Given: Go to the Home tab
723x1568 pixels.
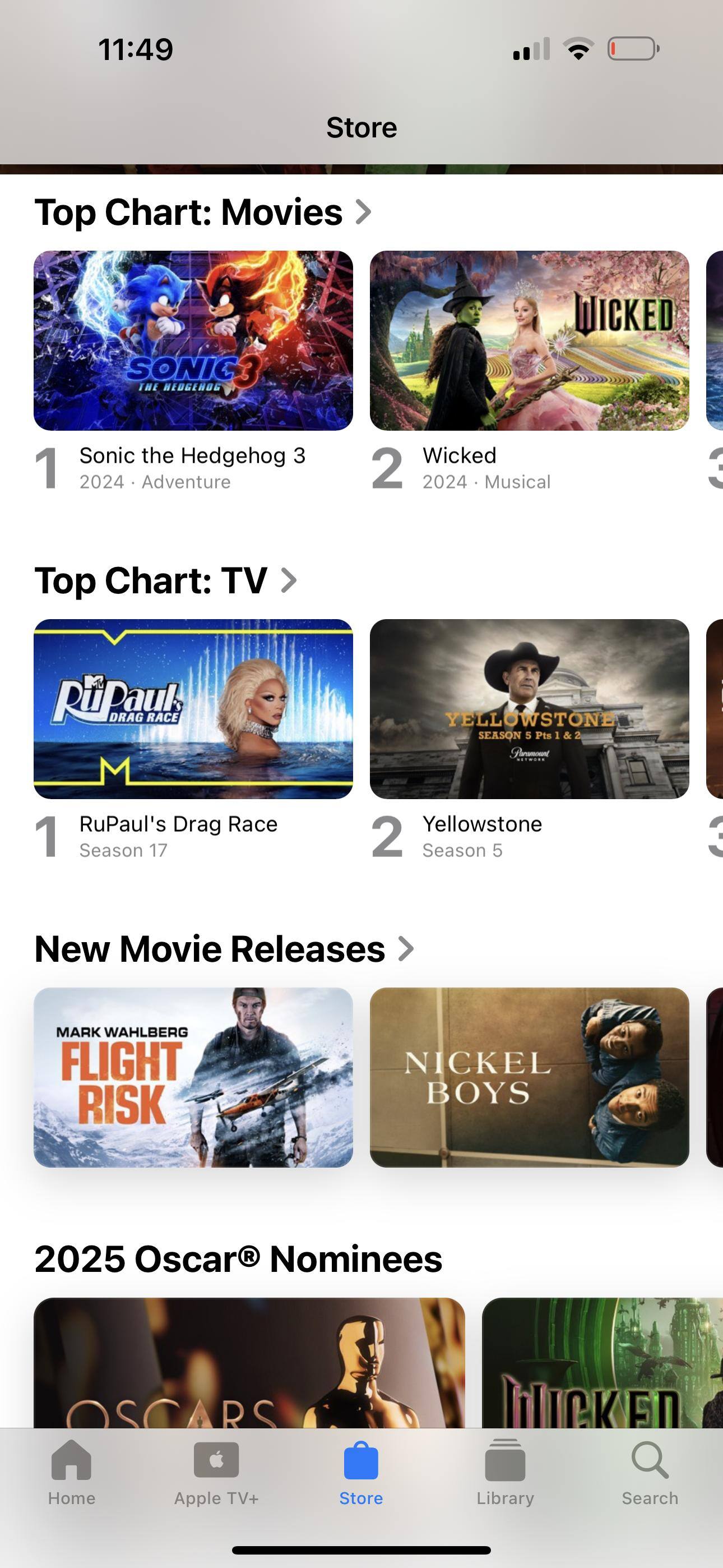Looking at the screenshot, I should [x=72, y=1472].
